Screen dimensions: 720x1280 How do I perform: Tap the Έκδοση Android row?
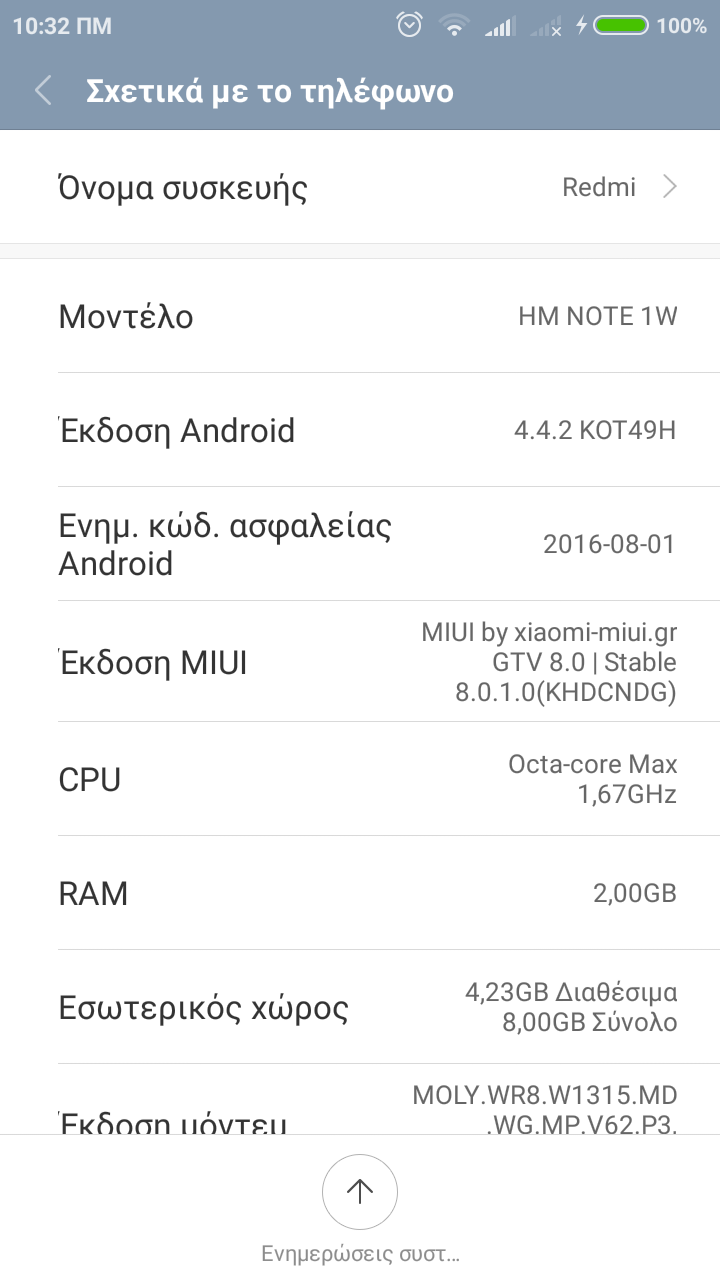[x=360, y=431]
